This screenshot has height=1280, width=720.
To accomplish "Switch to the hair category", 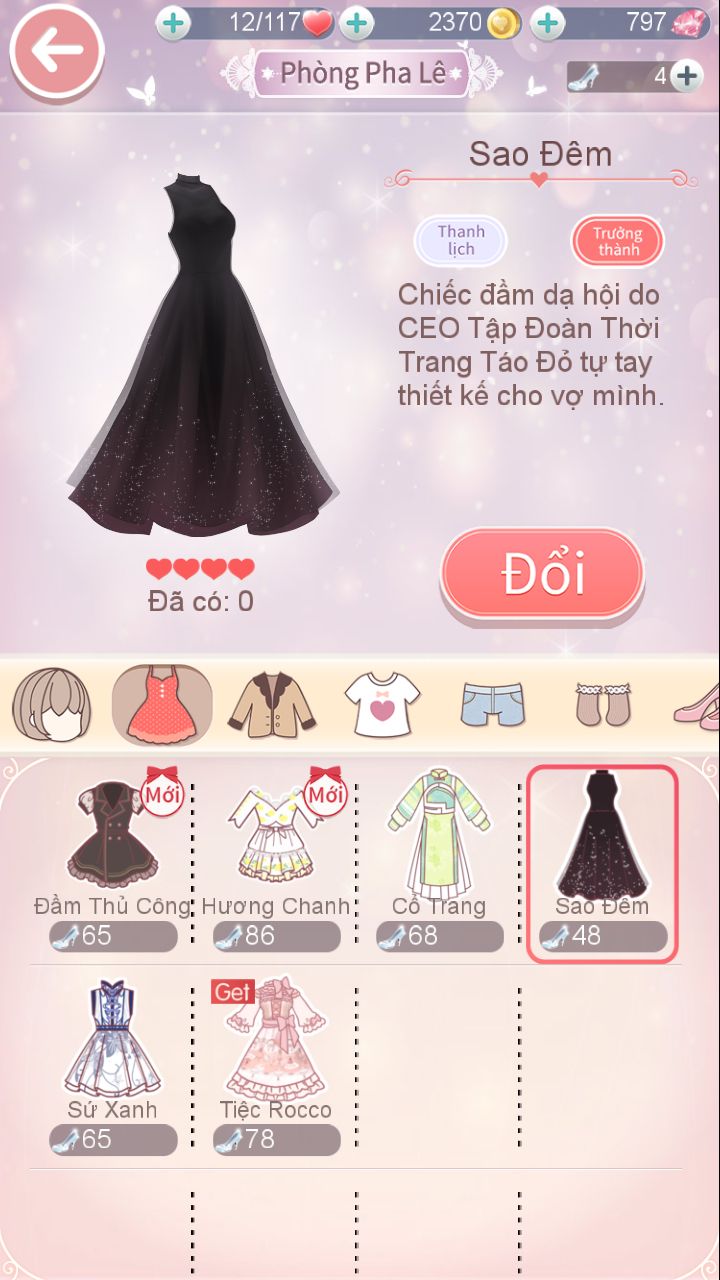I will 51,705.
